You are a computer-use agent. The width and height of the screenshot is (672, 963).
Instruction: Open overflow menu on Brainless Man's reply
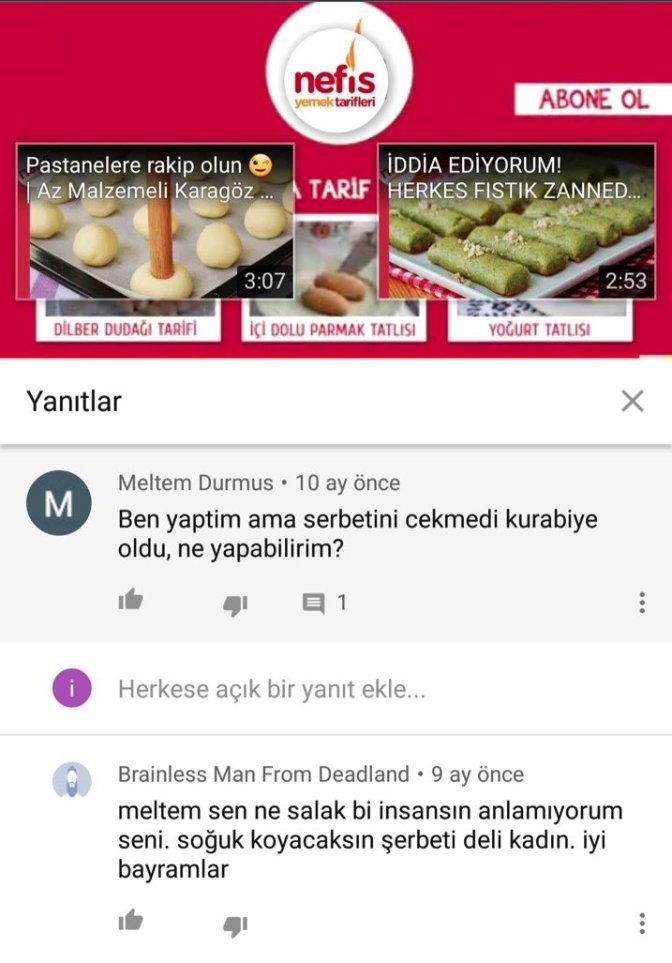coord(641,923)
